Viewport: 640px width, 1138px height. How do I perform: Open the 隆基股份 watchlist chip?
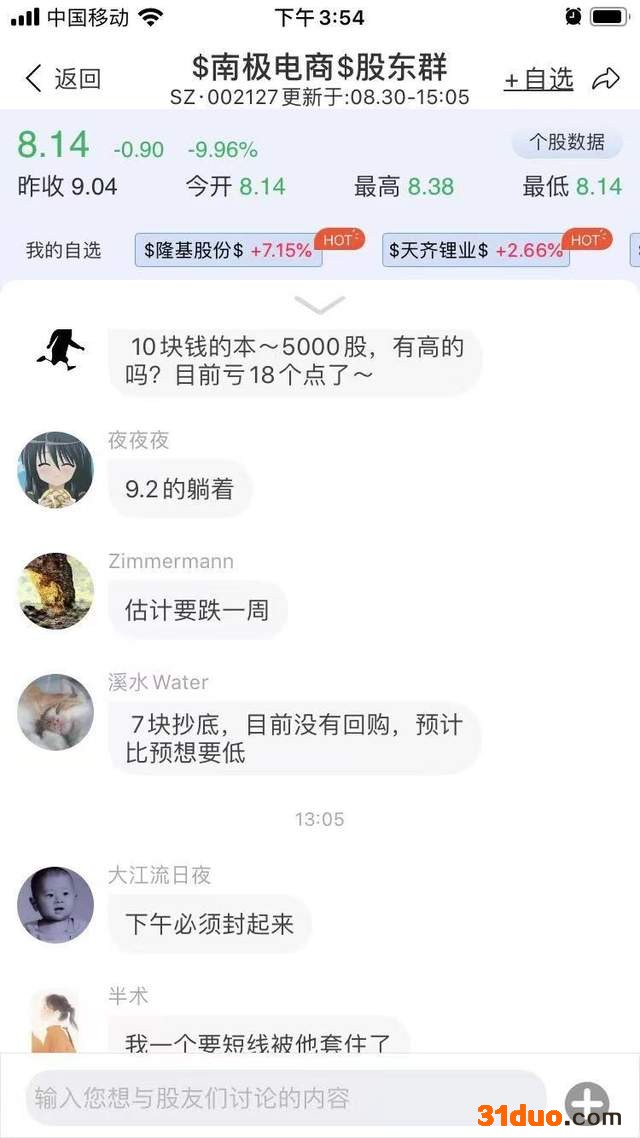229,250
